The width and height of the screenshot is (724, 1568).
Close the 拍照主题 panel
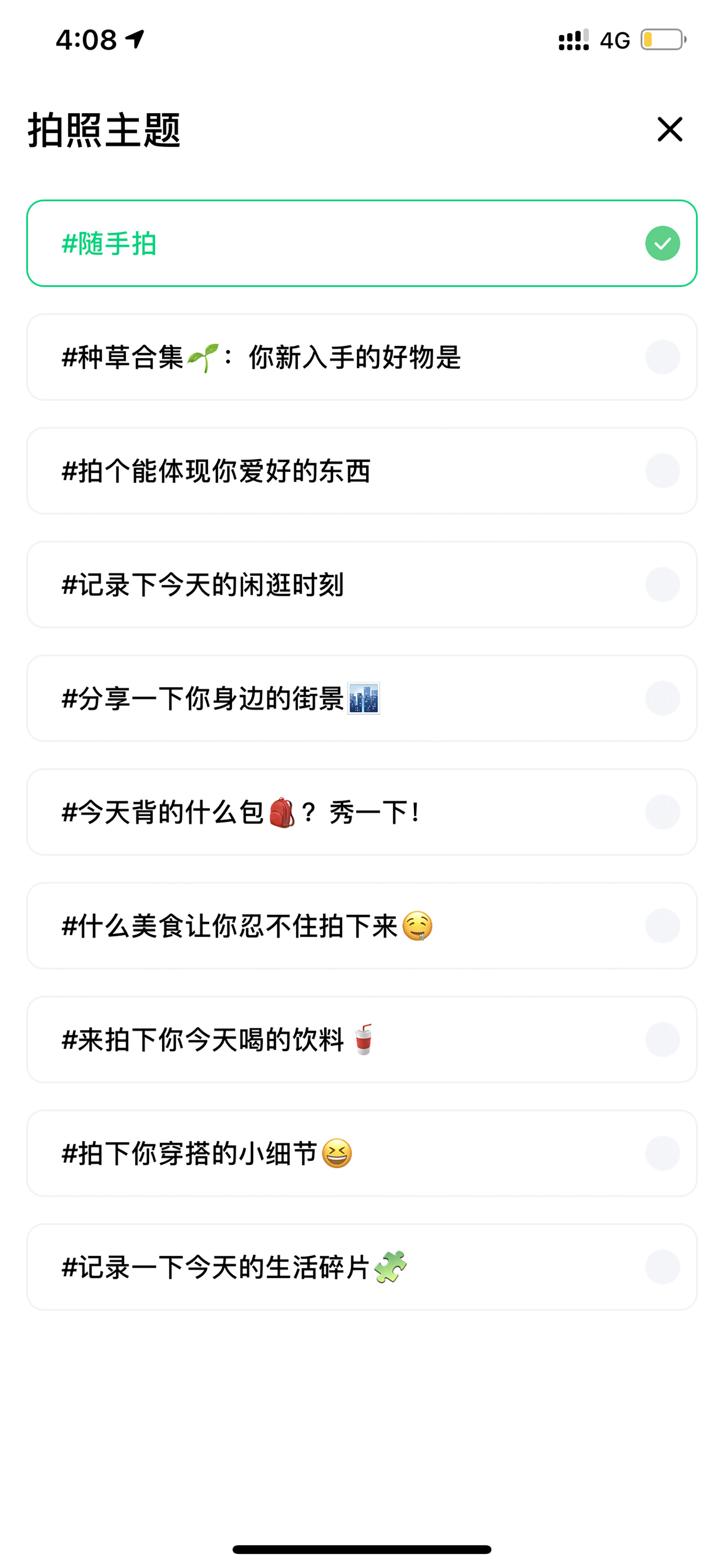669,129
